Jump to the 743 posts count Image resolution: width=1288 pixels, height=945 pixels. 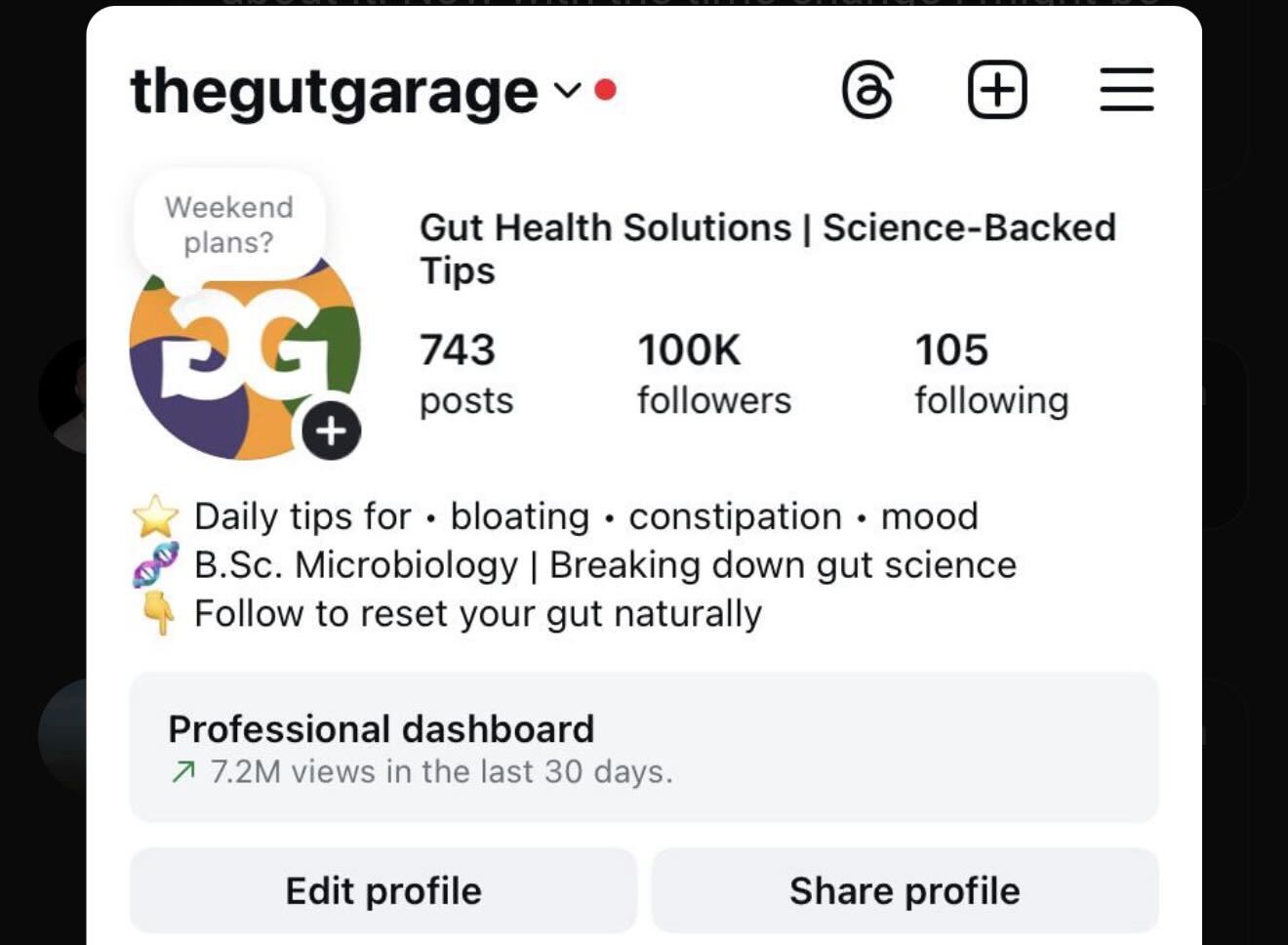click(x=465, y=374)
